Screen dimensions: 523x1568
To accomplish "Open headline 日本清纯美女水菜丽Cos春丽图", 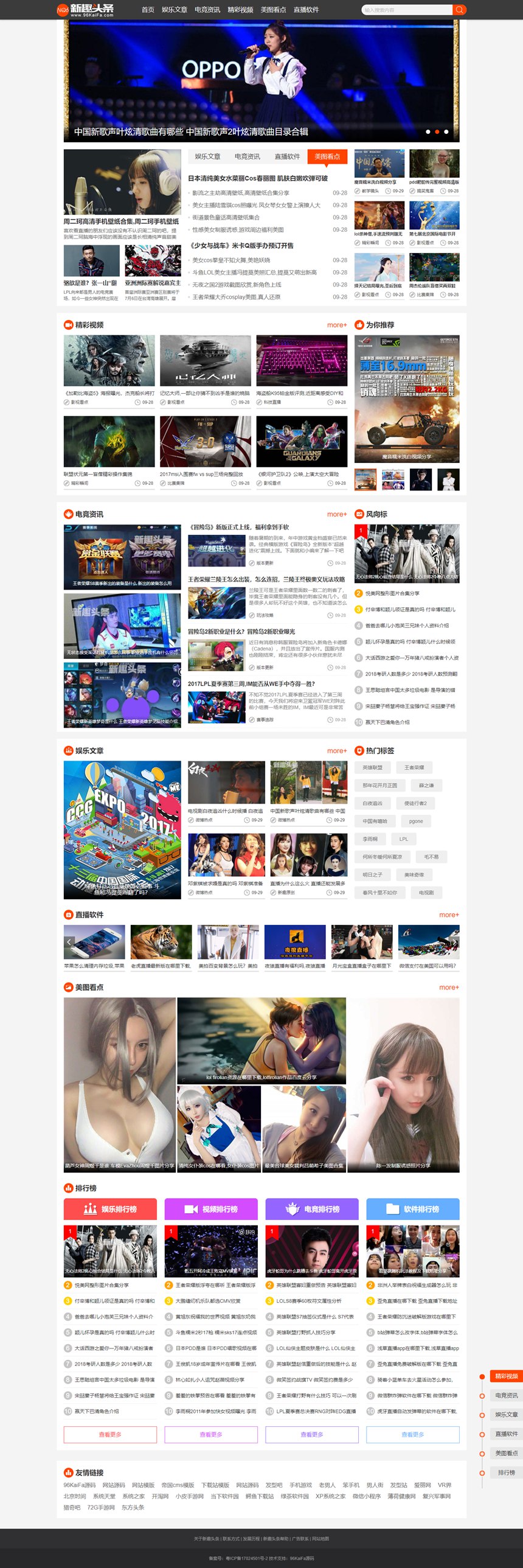I will 258,178.
